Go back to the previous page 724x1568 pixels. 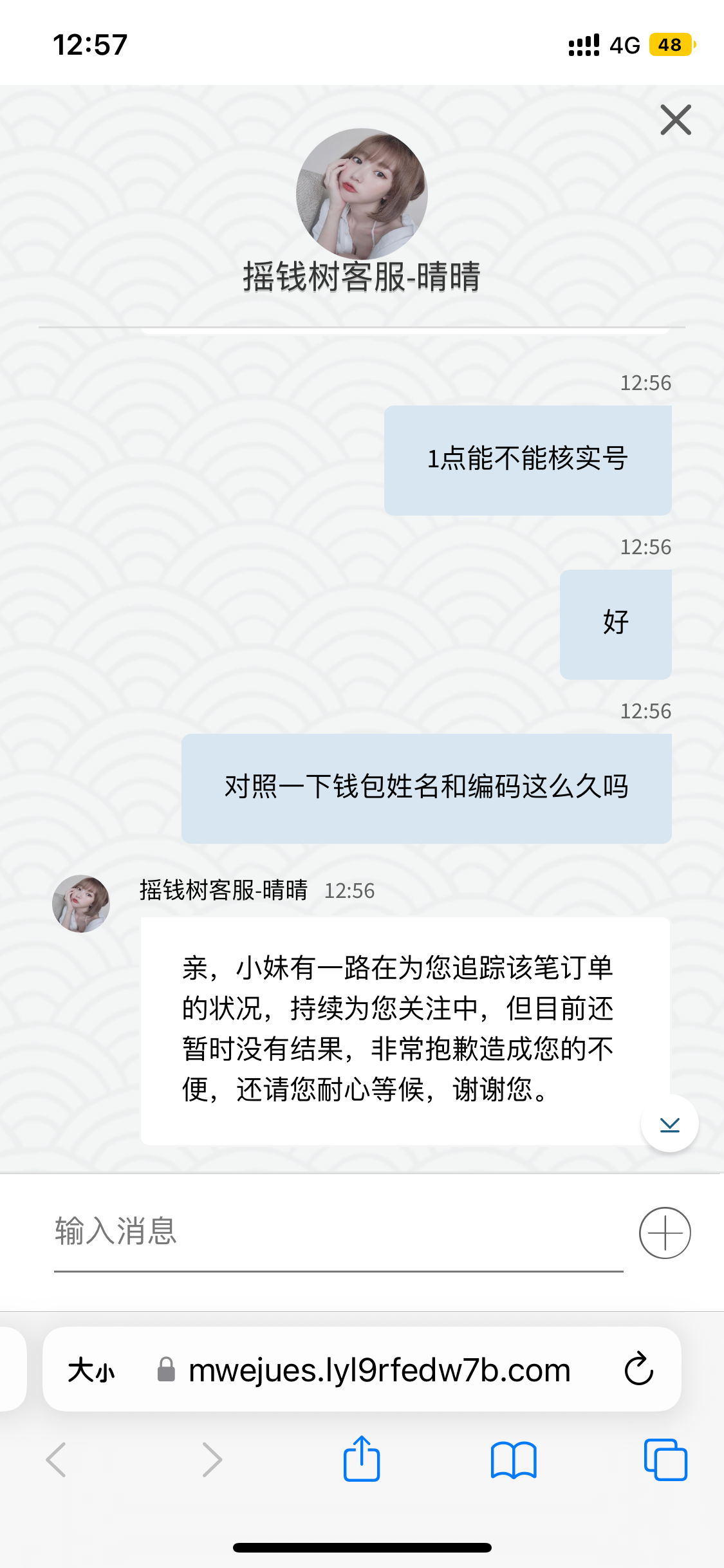click(57, 1460)
